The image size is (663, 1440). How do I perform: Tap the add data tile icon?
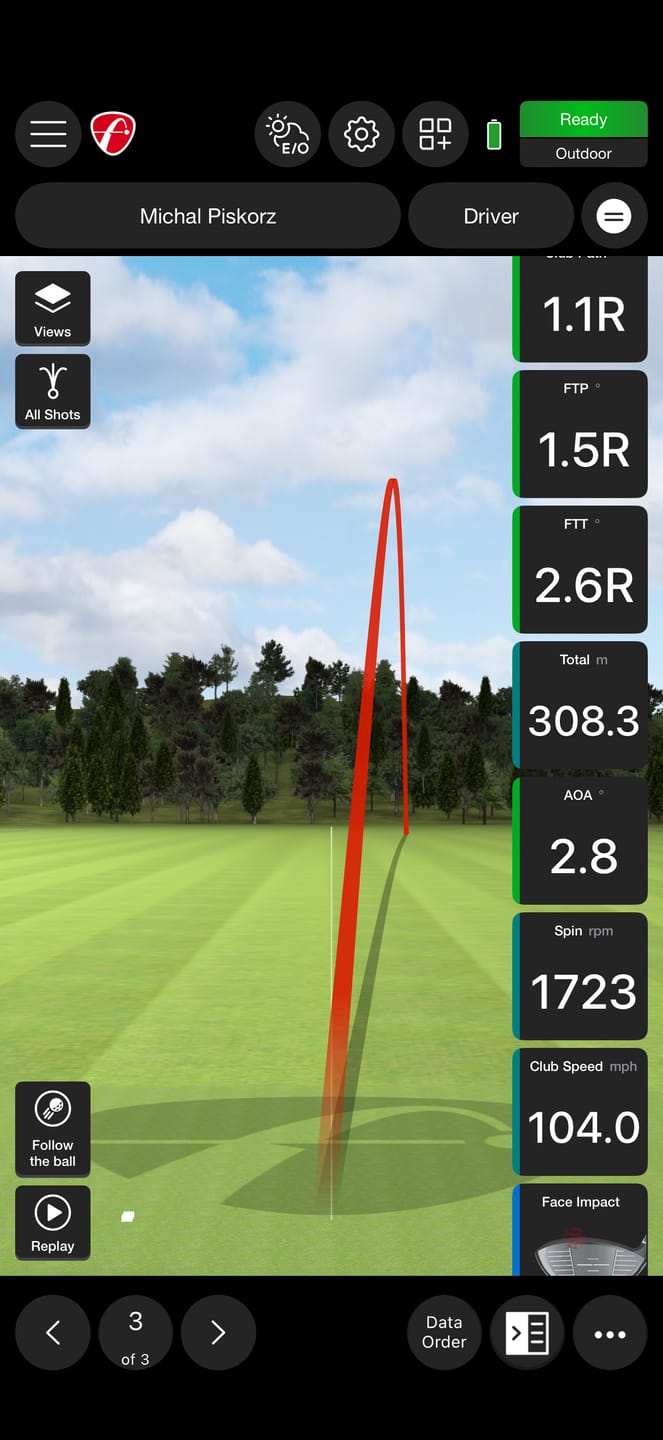point(436,134)
